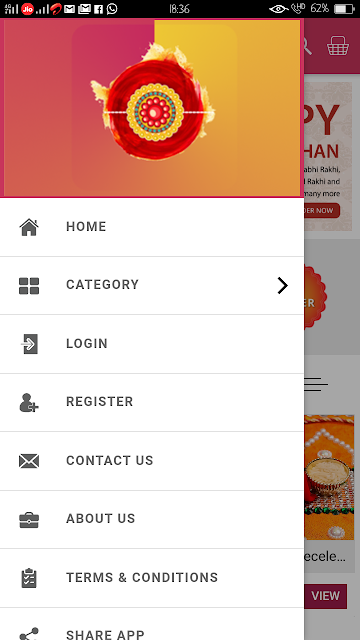Go to the Register page

(152, 402)
